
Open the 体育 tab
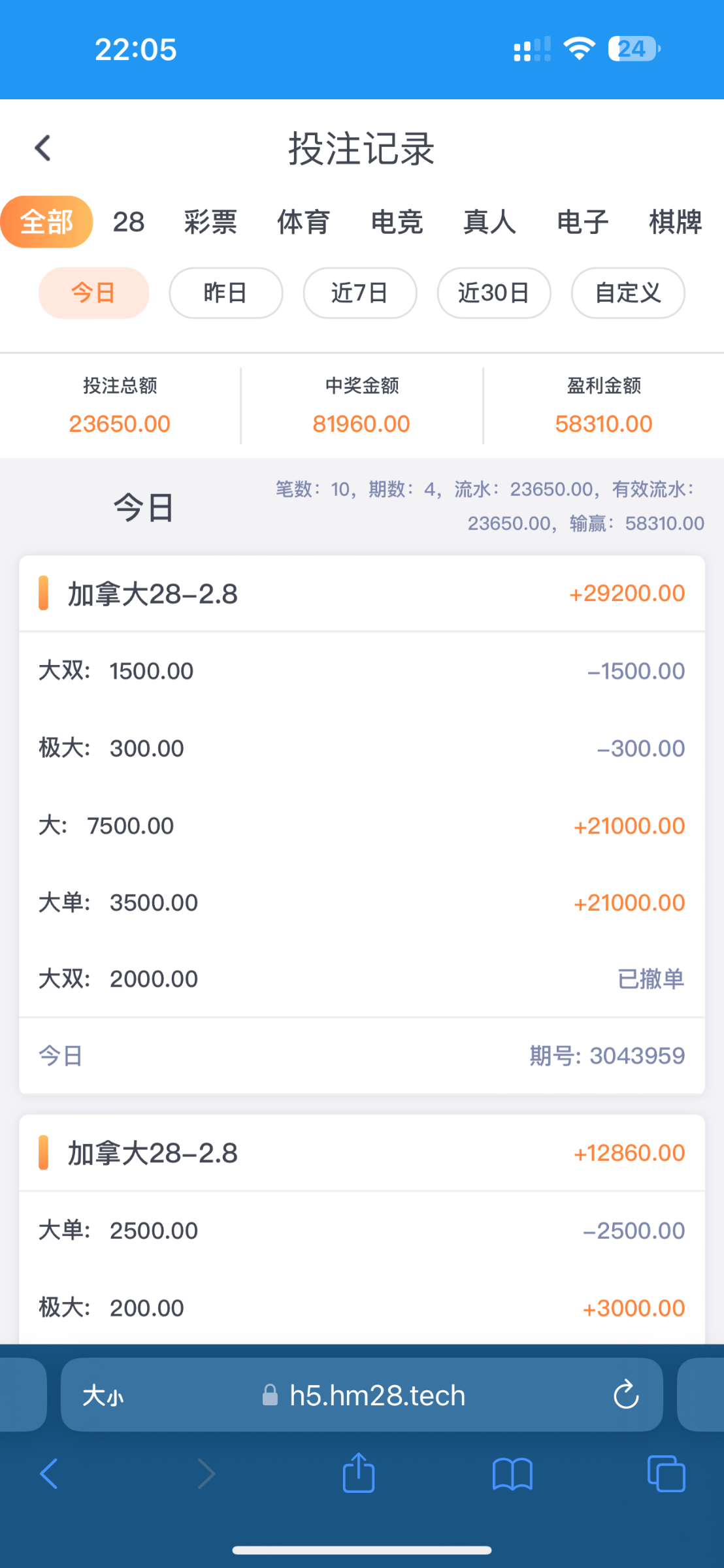(x=303, y=222)
